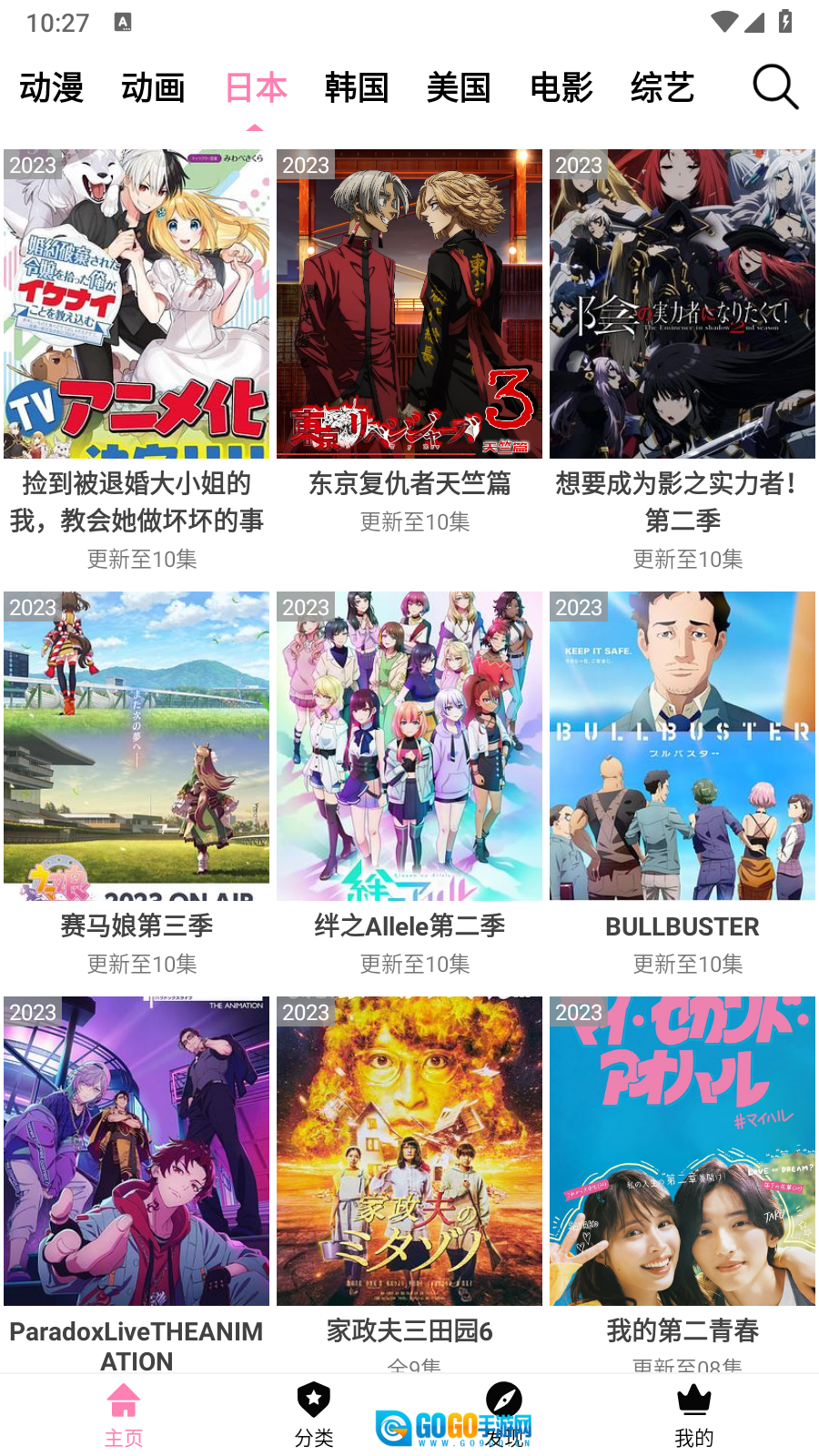Open 捡到被退婚大小姐的我 anime card
The width and height of the screenshot is (819, 1456).
pyautogui.click(x=136, y=361)
